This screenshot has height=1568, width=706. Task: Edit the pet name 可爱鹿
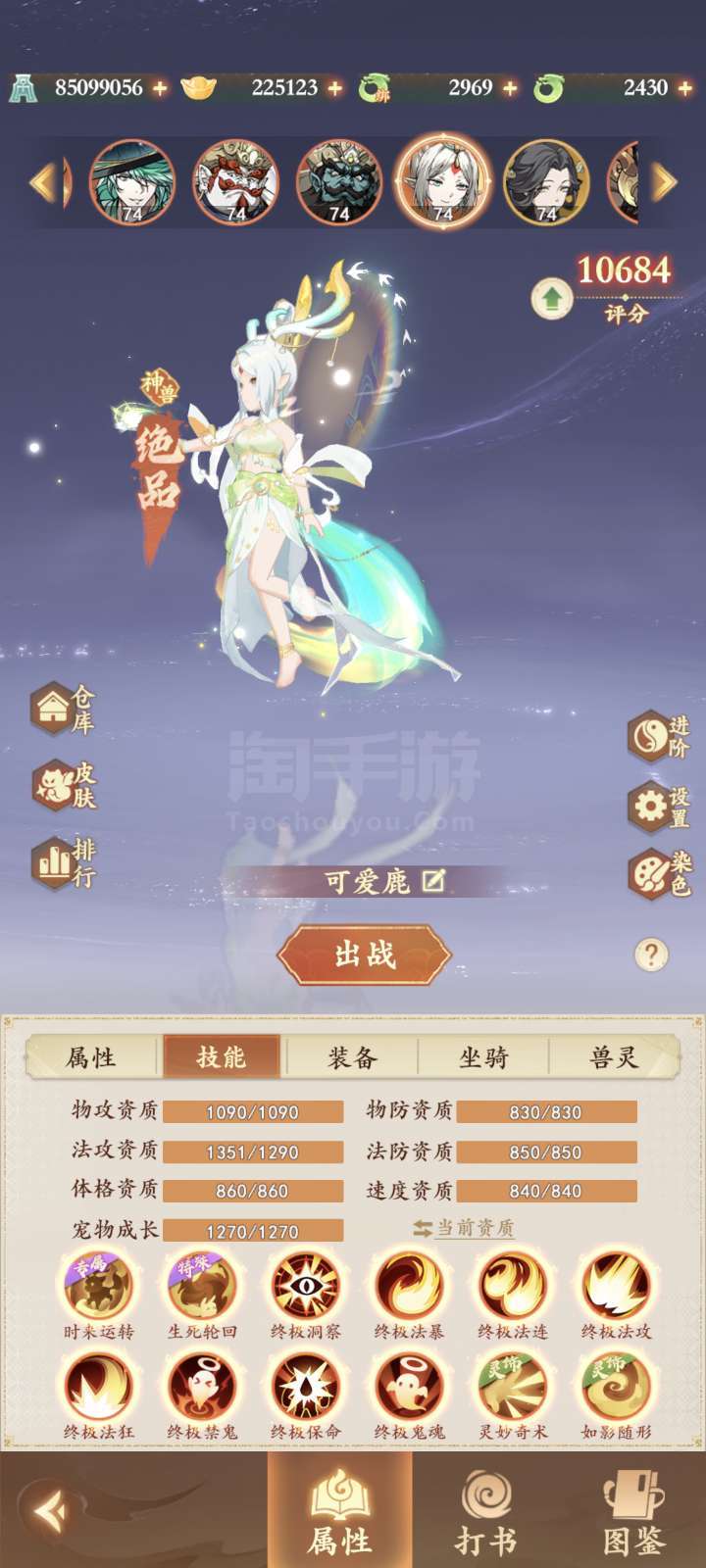click(433, 881)
